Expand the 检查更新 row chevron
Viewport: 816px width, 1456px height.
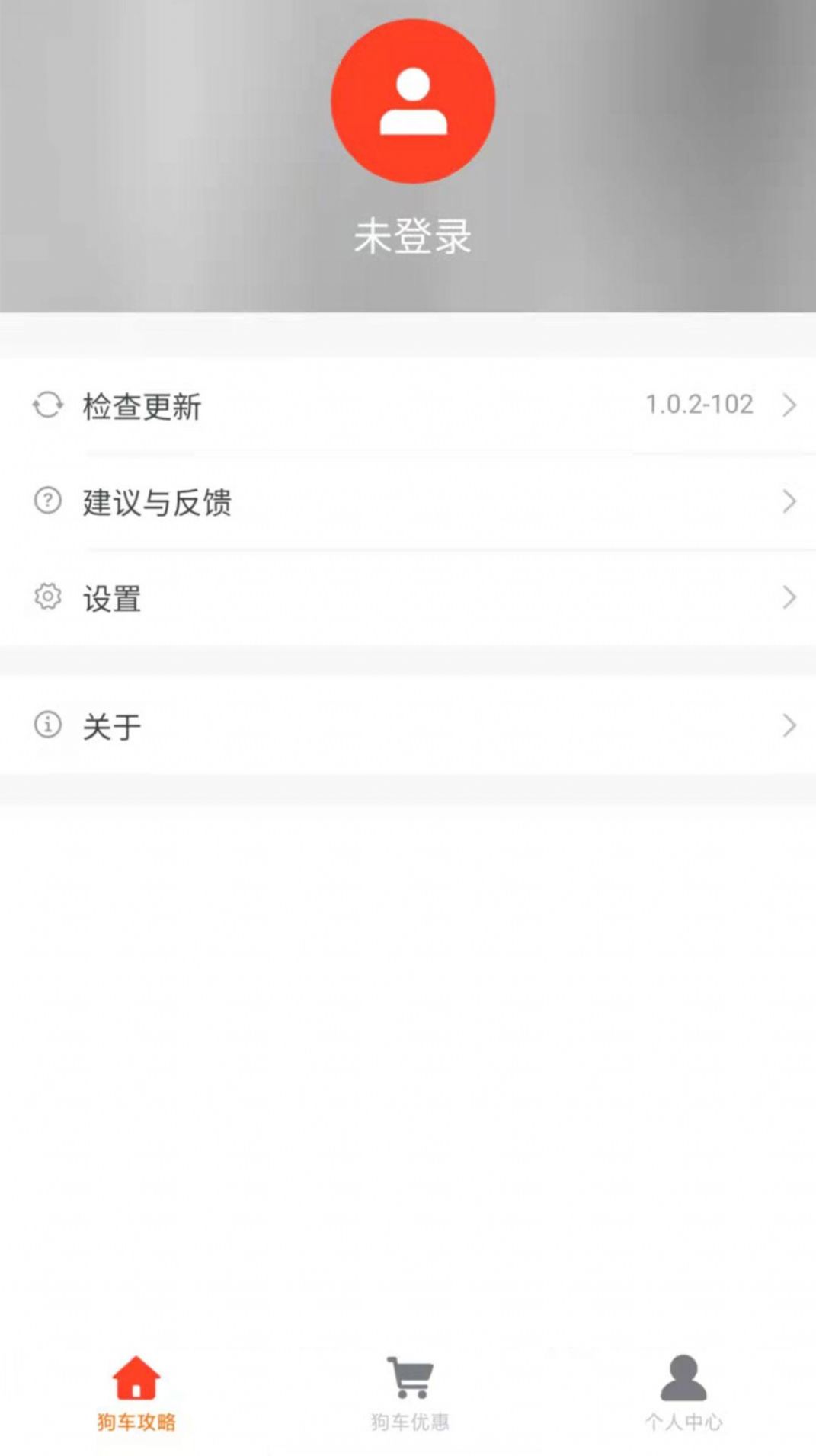click(789, 405)
